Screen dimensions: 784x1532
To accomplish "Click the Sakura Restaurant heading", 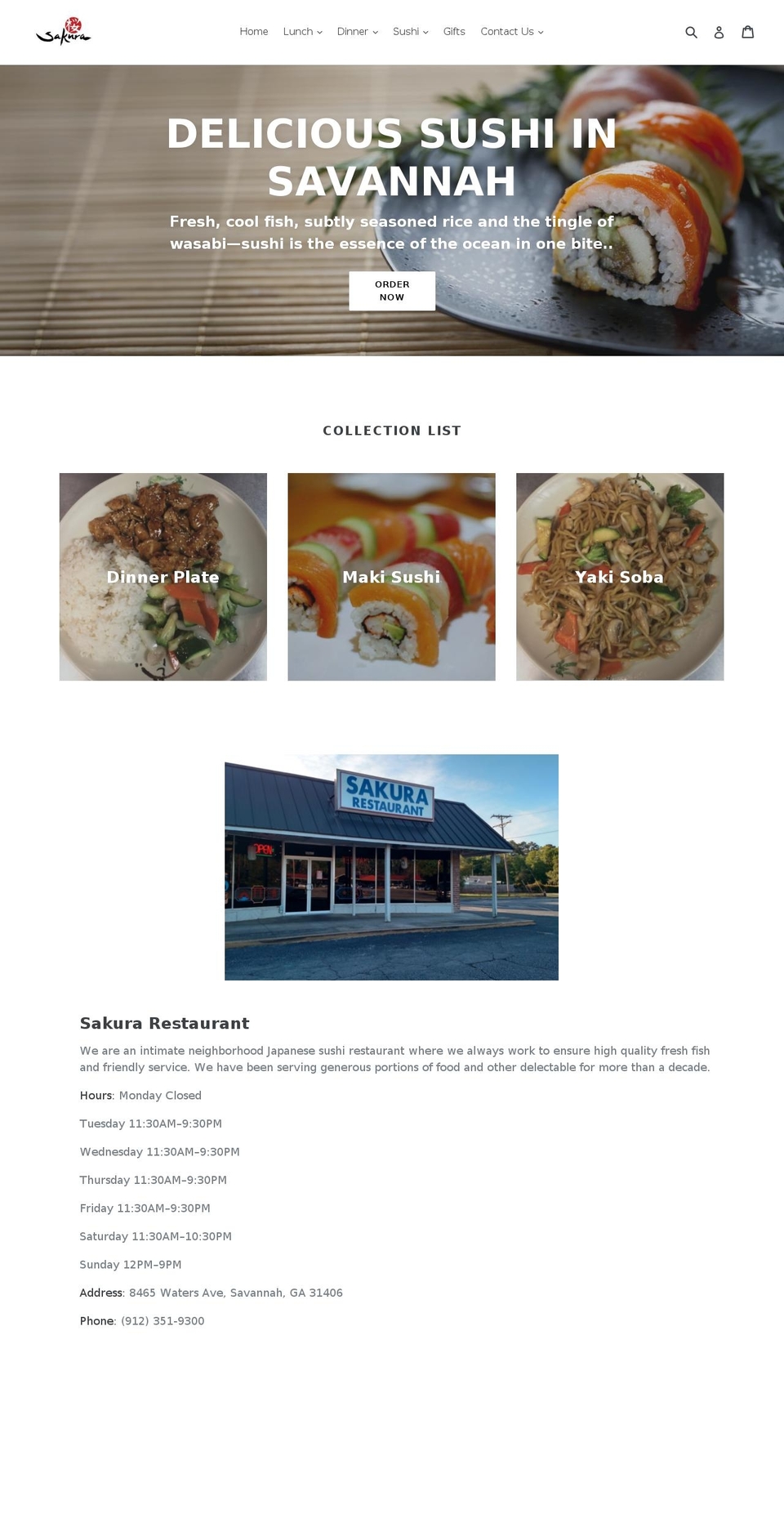I will (x=164, y=1023).
